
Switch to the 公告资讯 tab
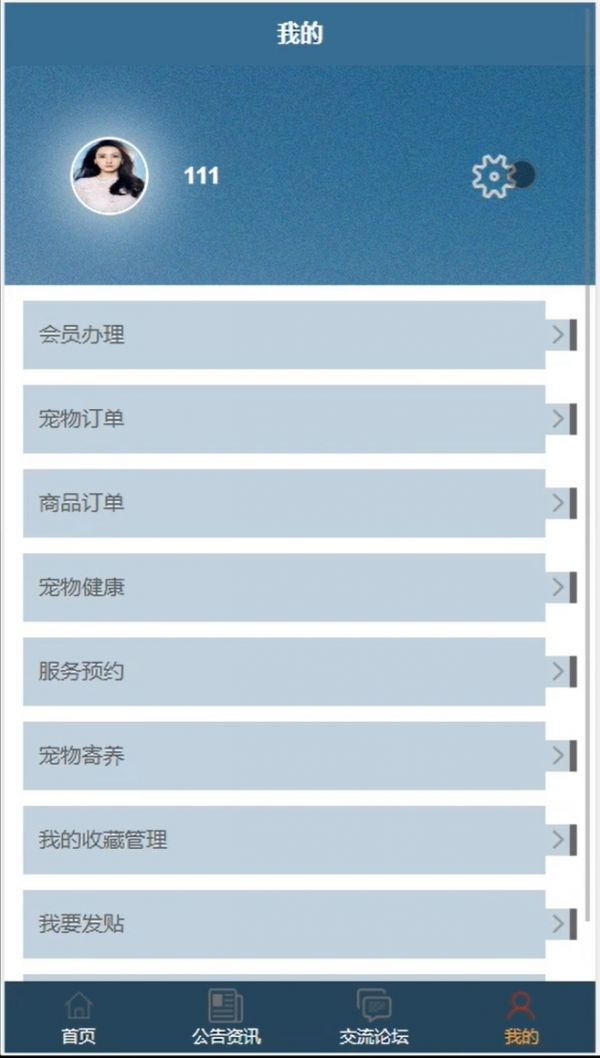[x=226, y=1018]
